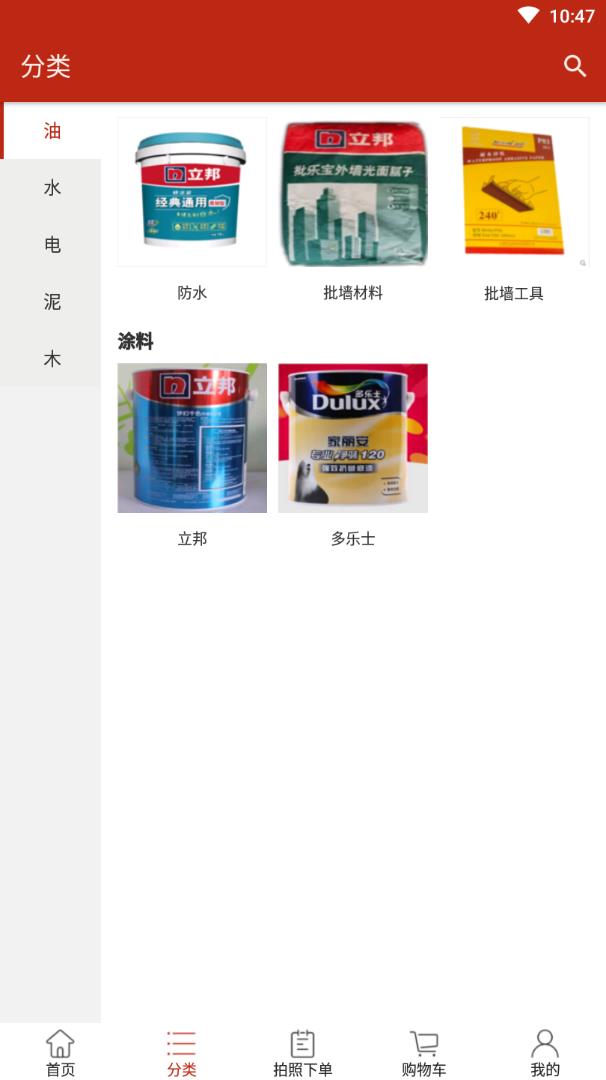Screen dimensions: 606x1080
Task: Open the search icon in the top bar
Action: (574, 66)
